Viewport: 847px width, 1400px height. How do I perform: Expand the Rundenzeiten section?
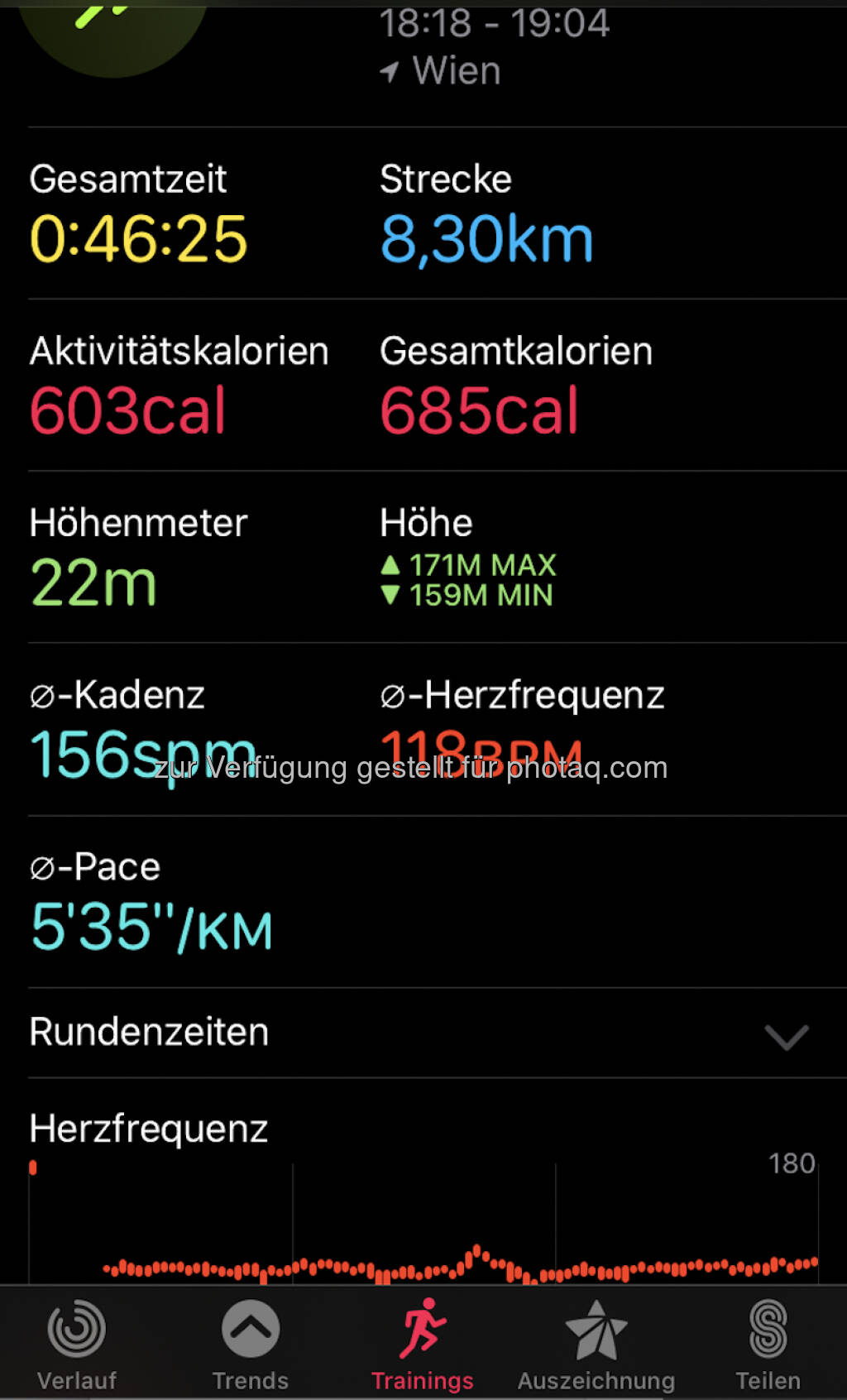pos(785,1035)
